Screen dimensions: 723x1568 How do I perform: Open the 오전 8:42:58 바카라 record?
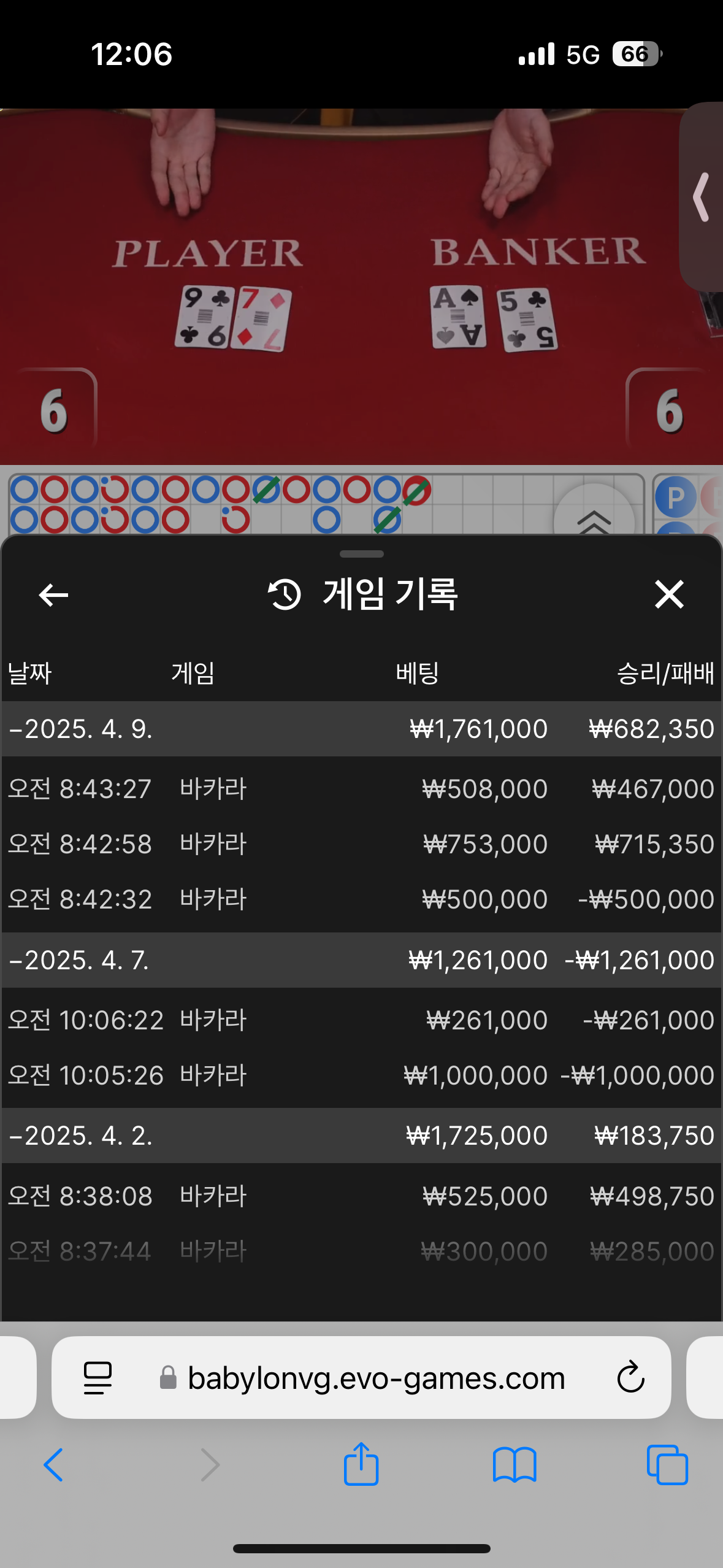click(361, 844)
